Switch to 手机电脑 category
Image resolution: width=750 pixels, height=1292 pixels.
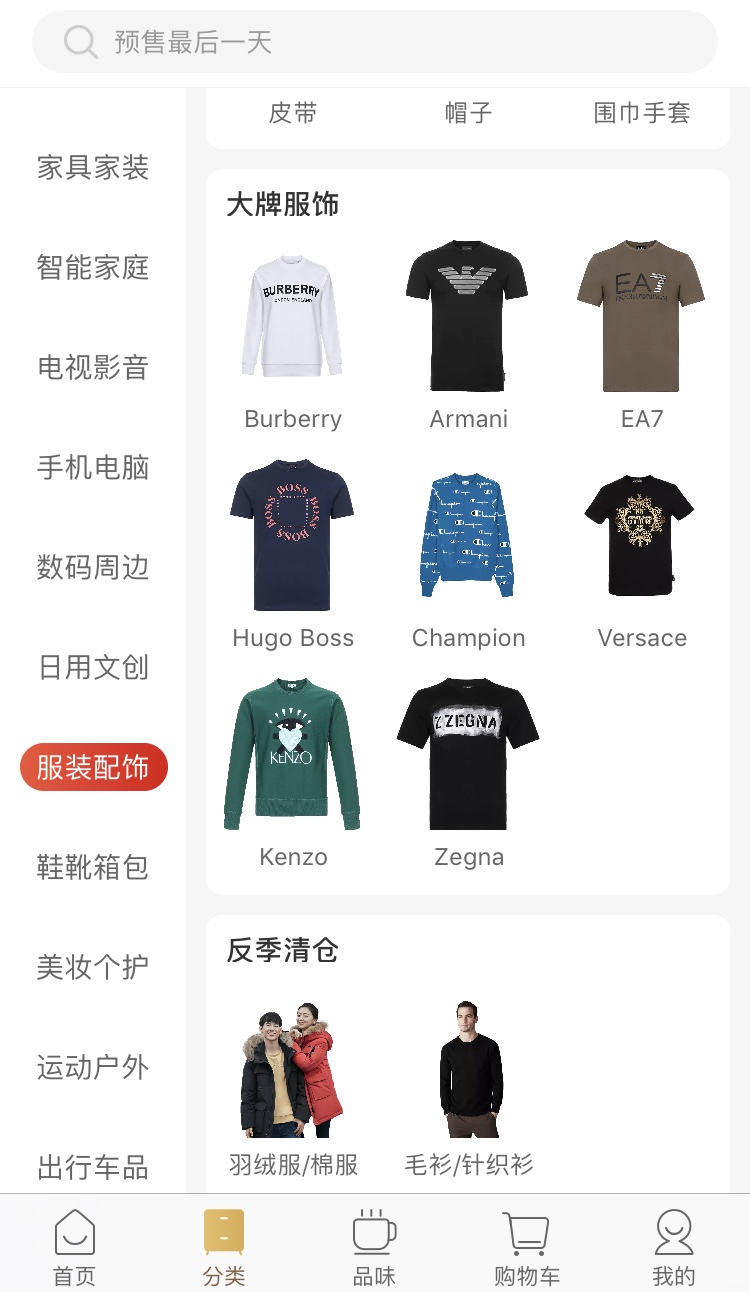pyautogui.click(x=93, y=467)
